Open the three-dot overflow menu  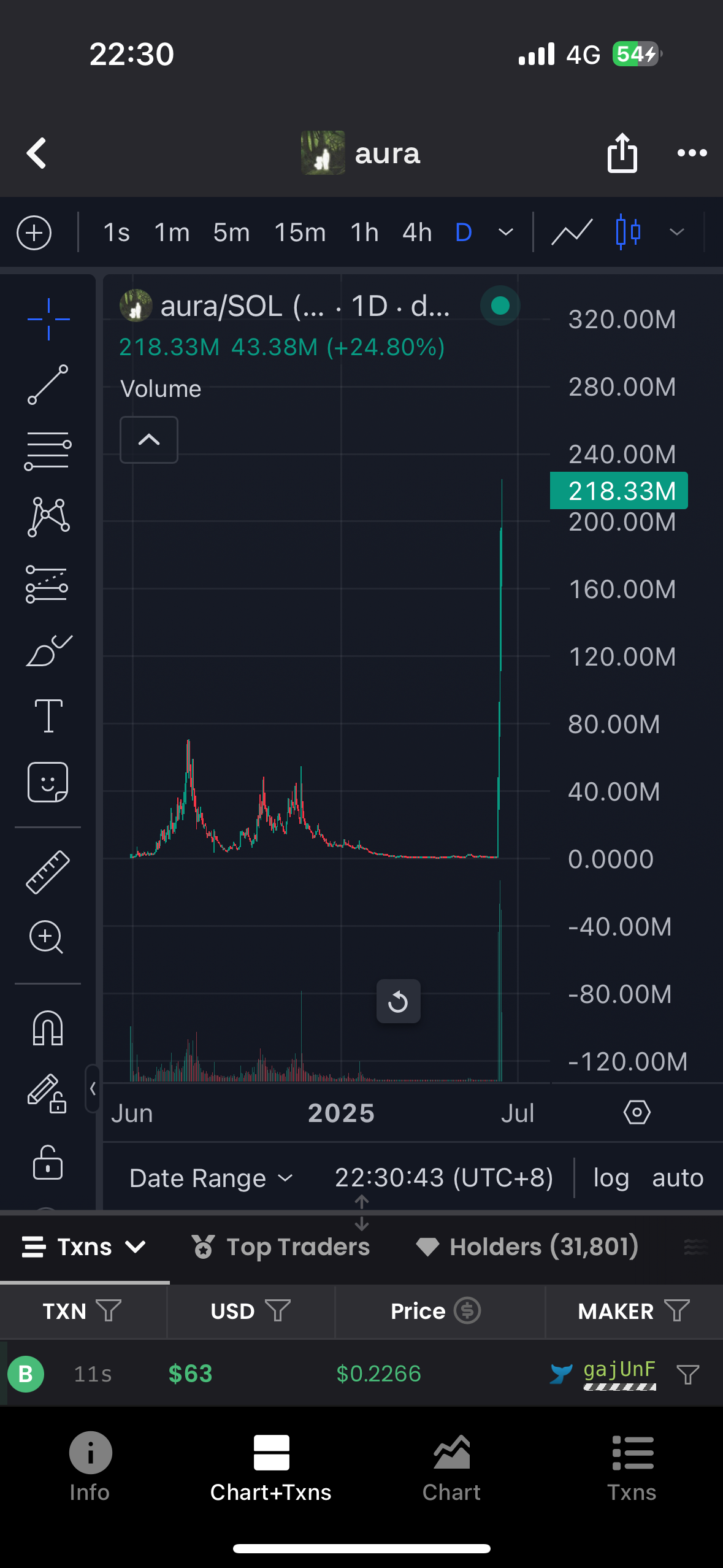click(x=692, y=153)
